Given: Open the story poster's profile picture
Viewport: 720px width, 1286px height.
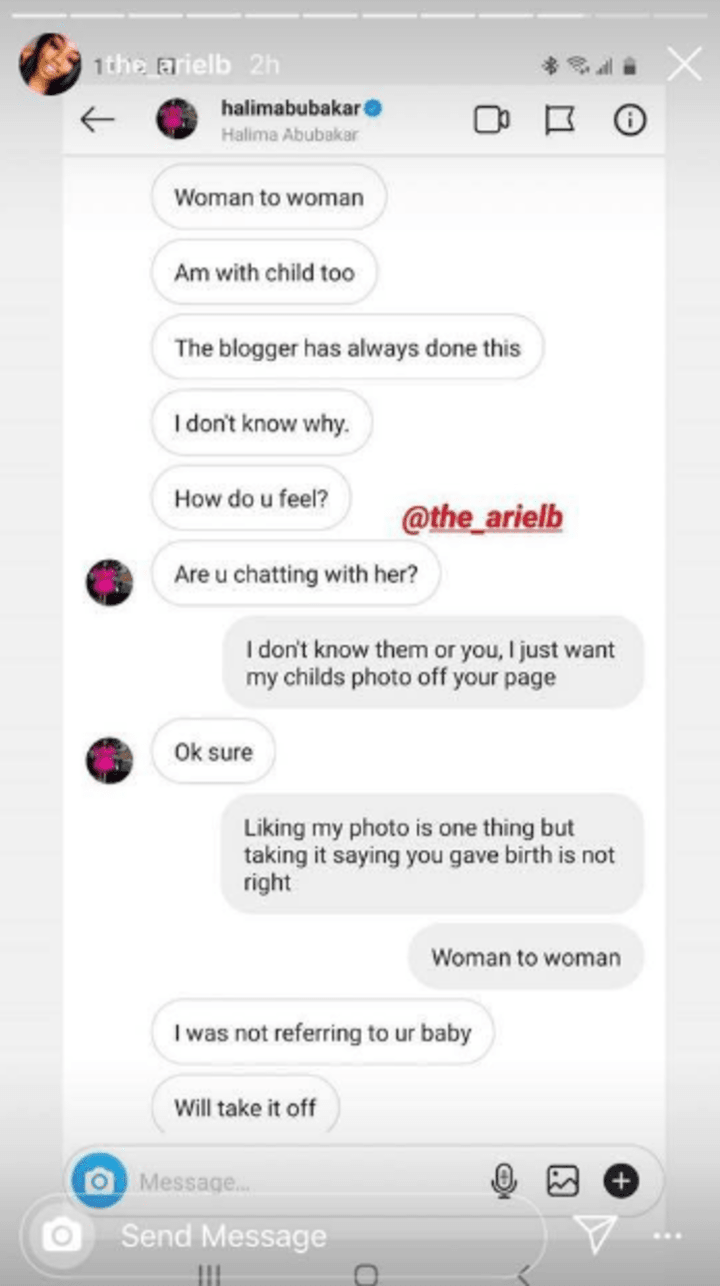Looking at the screenshot, I should coord(51,64).
